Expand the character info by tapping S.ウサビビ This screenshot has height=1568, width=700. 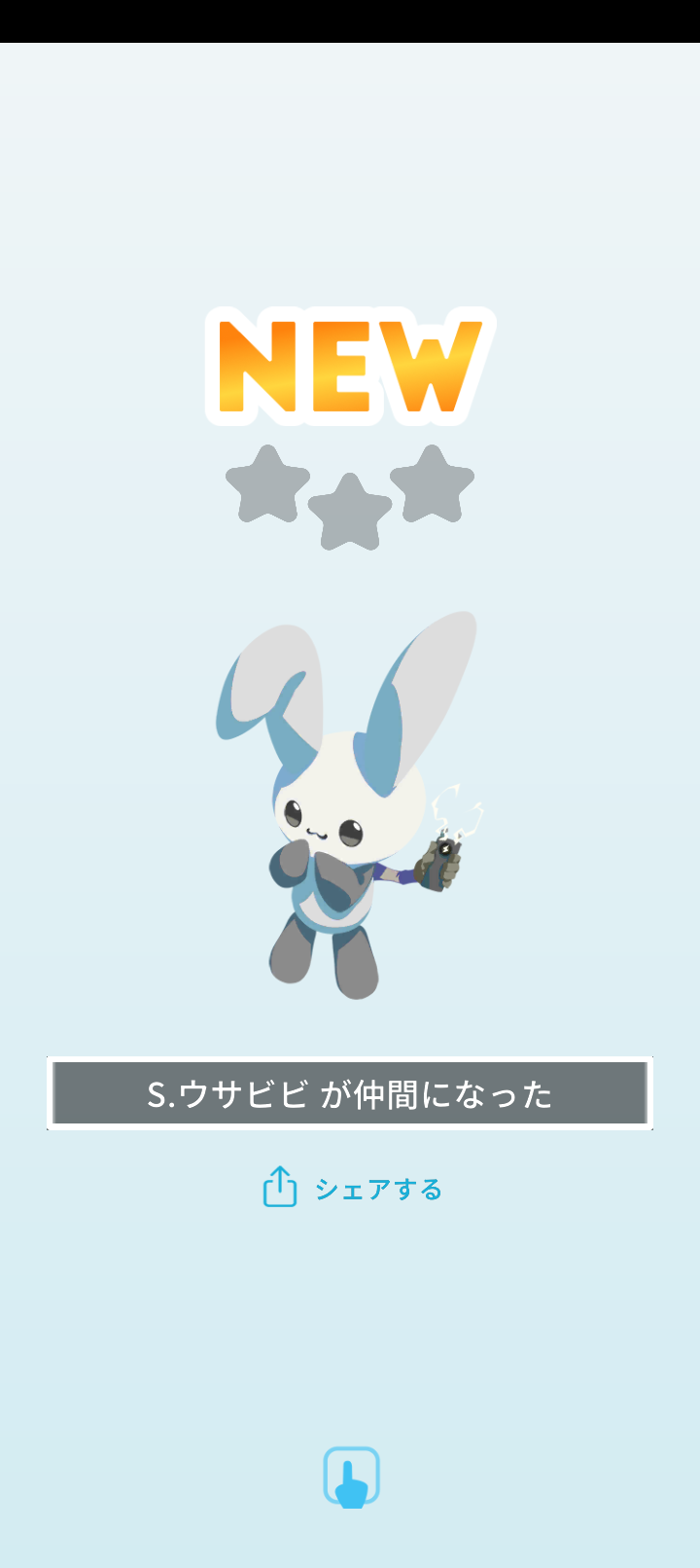[x=350, y=1093]
